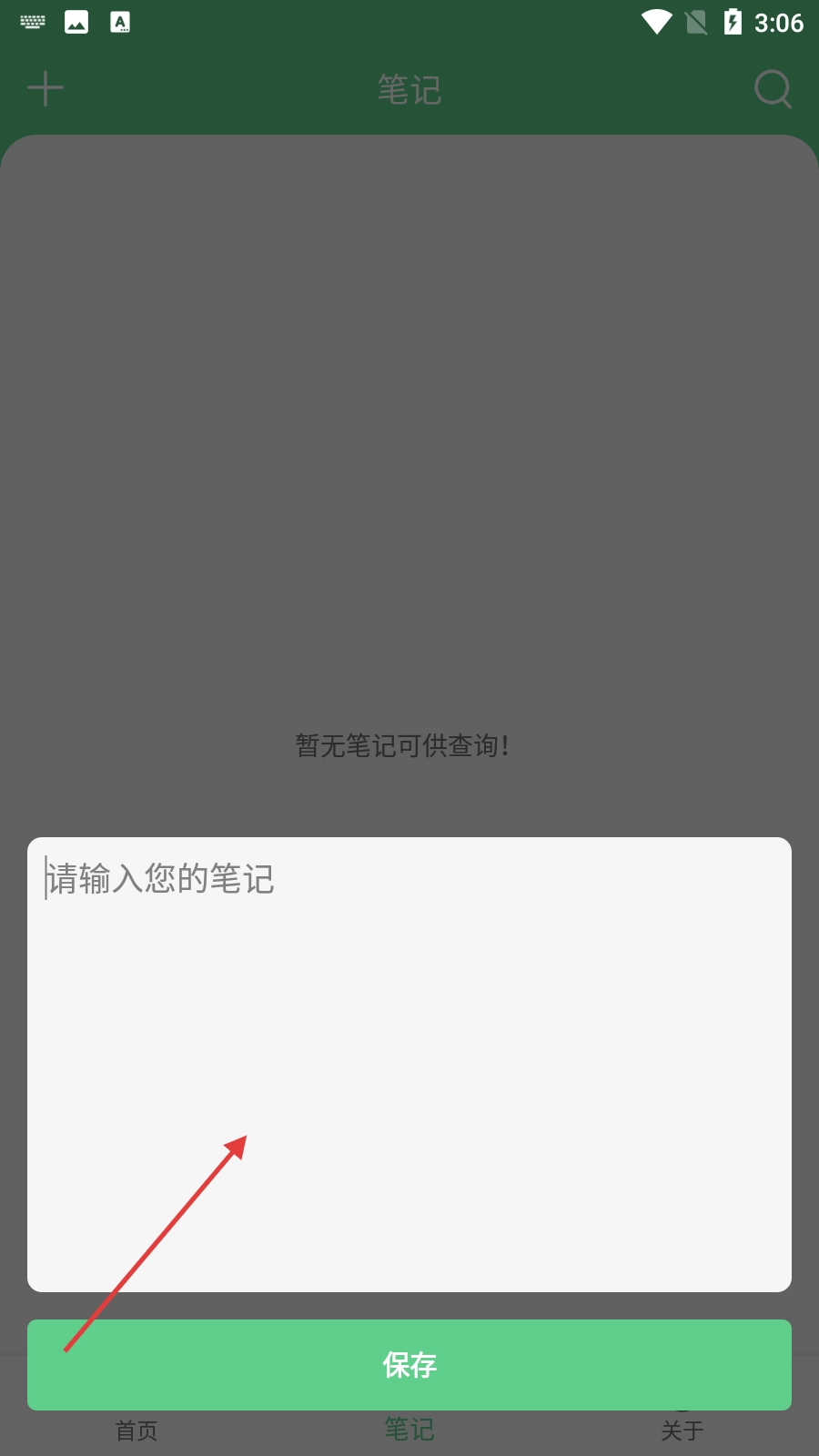Save the note with 保存 button
Viewport: 819px width, 1456px height.
coord(409,1364)
